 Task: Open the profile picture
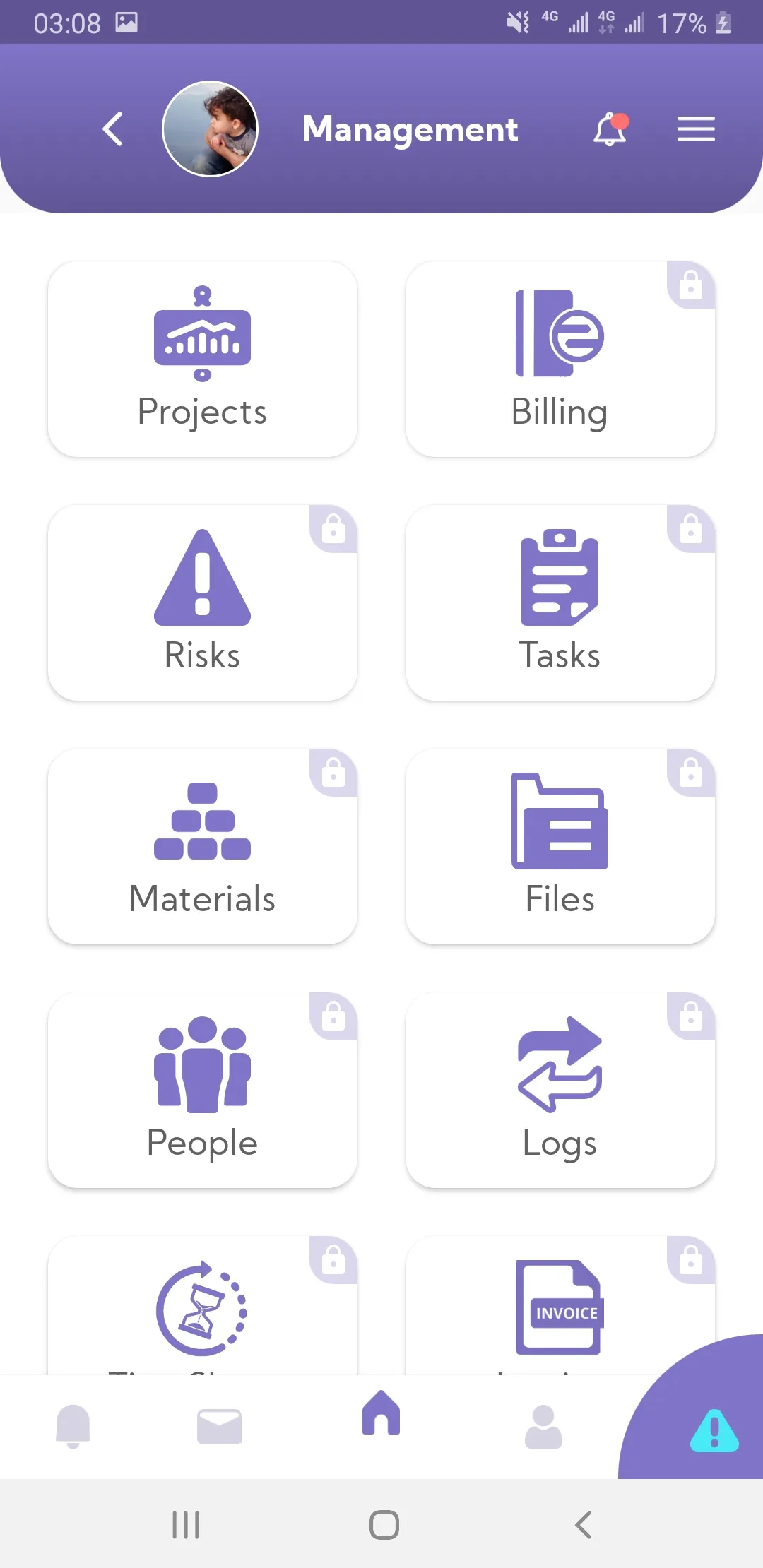point(210,129)
